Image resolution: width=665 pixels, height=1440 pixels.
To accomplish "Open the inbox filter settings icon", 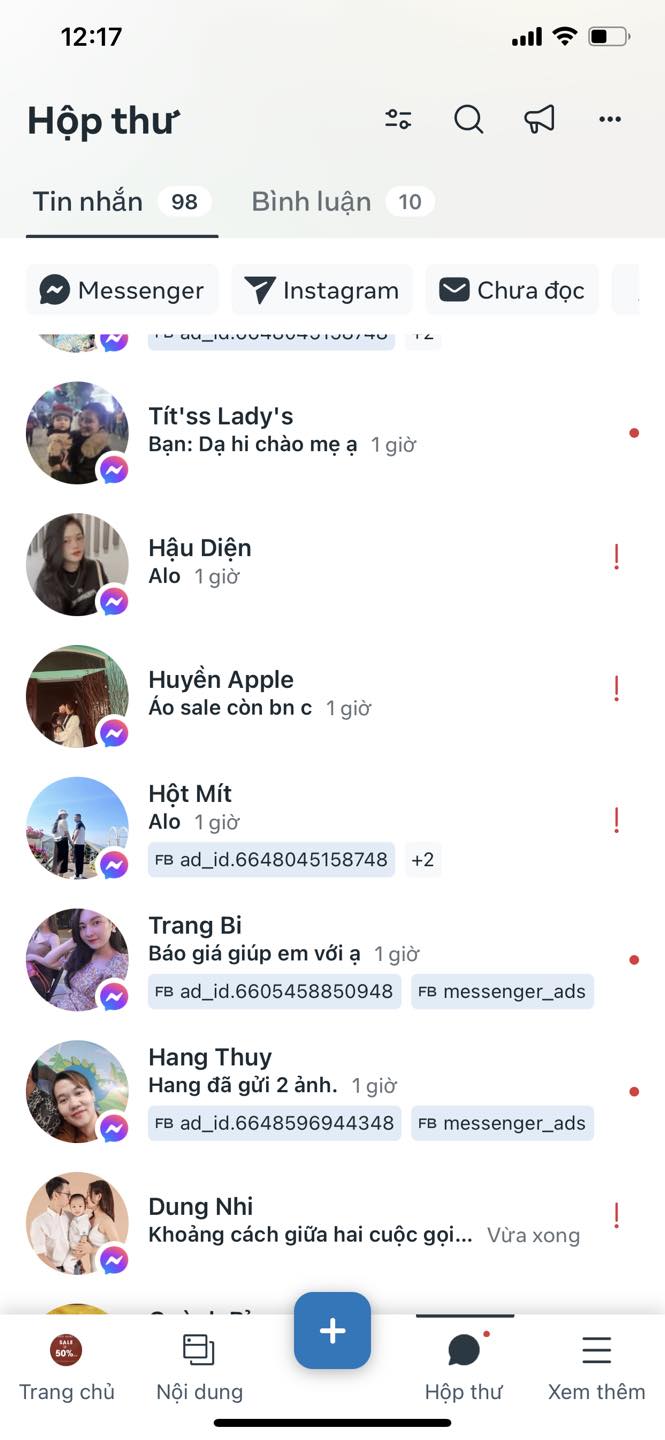I will coord(398,120).
